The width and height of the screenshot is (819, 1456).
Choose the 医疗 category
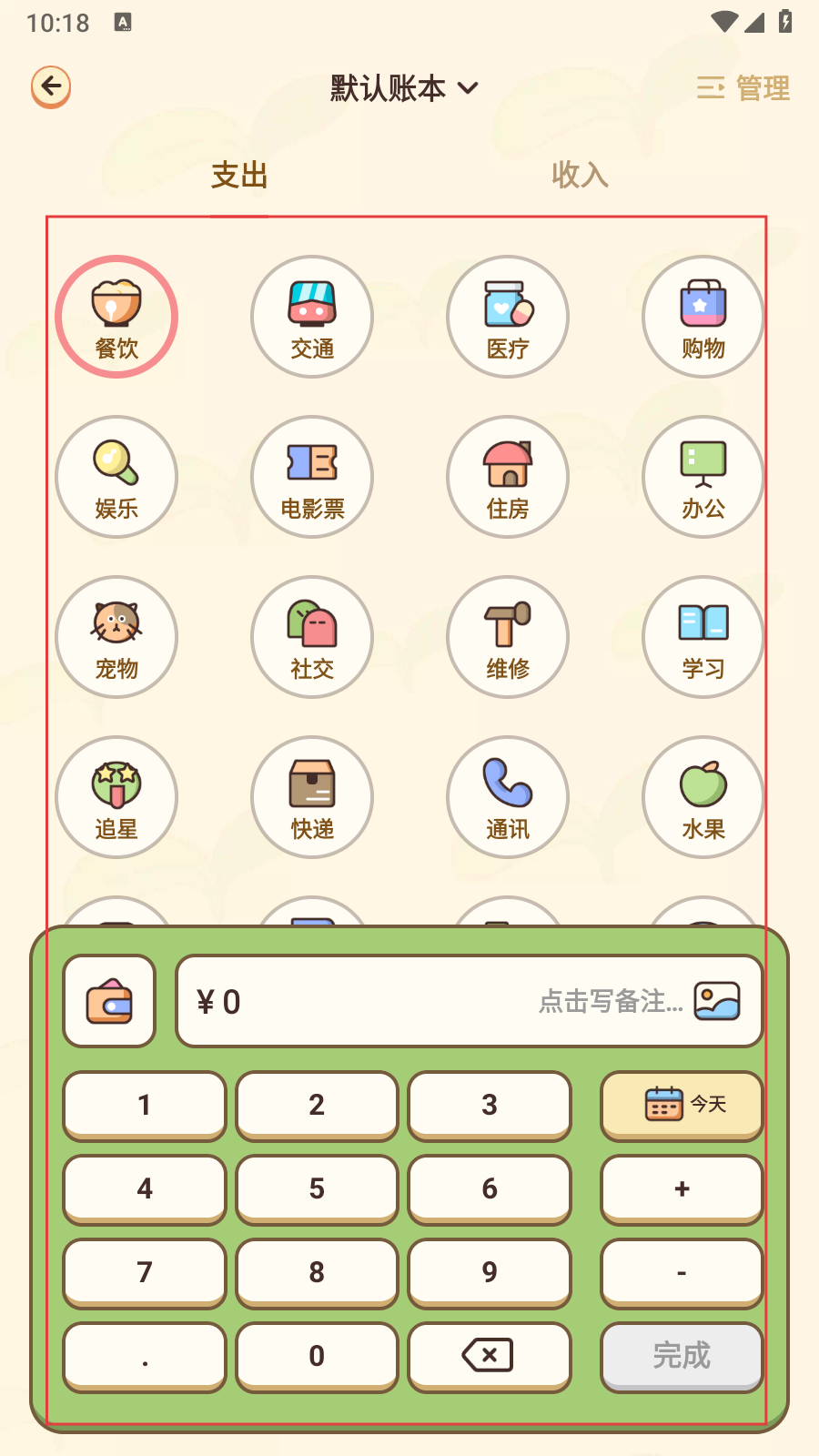pyautogui.click(x=508, y=317)
